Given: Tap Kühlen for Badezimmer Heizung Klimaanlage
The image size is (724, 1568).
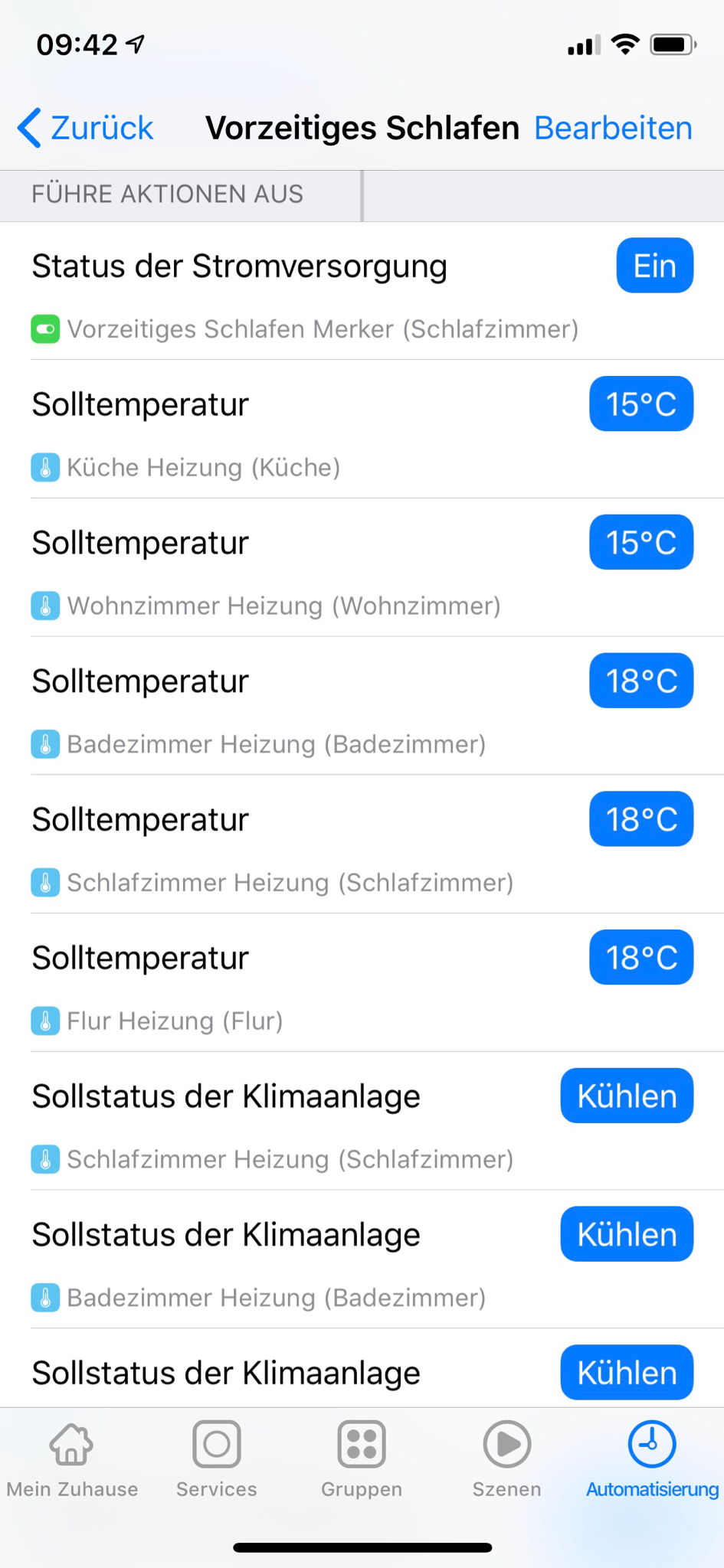Looking at the screenshot, I should click(626, 1234).
